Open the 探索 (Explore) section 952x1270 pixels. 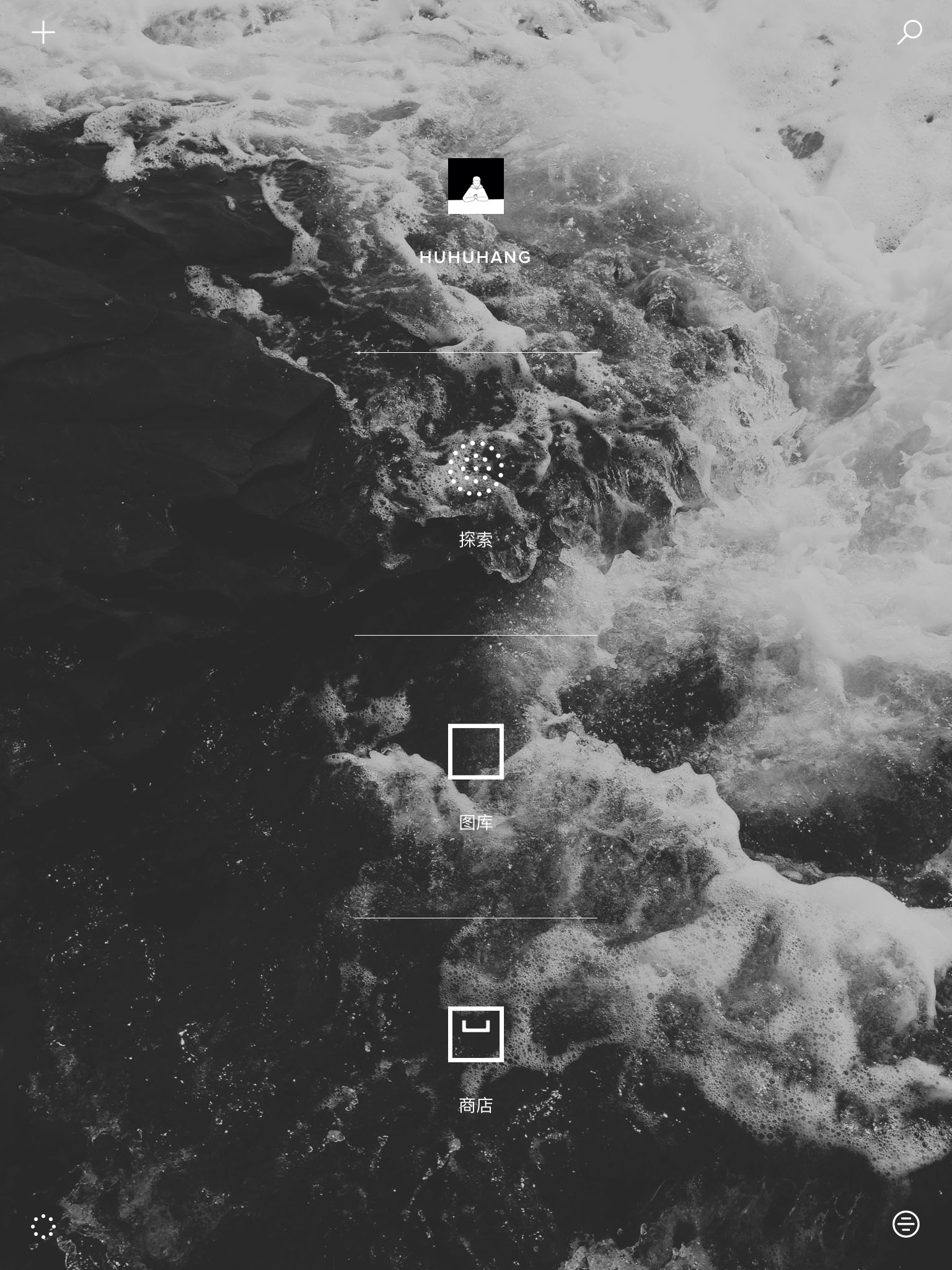pos(475,469)
